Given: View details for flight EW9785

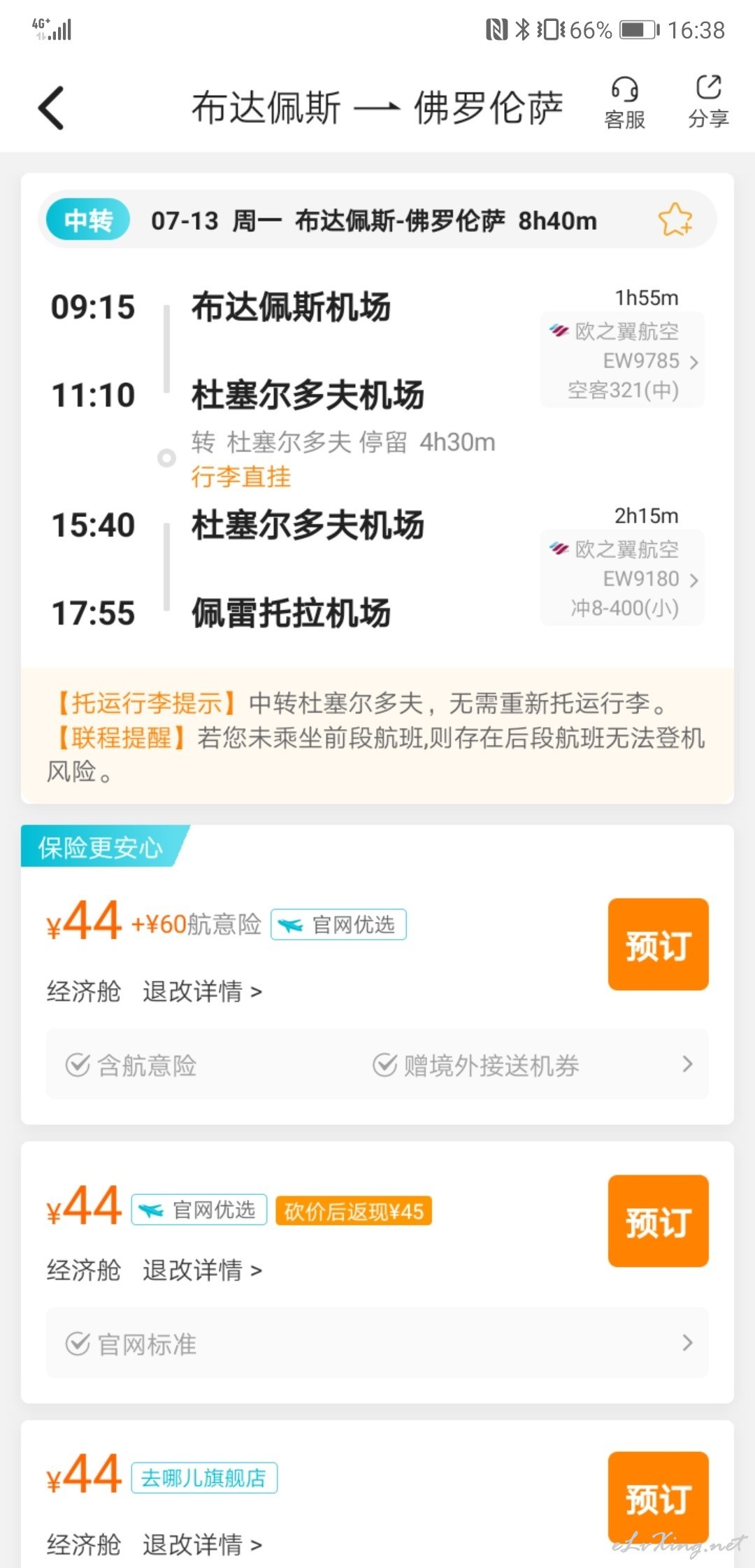Looking at the screenshot, I should 622,360.
